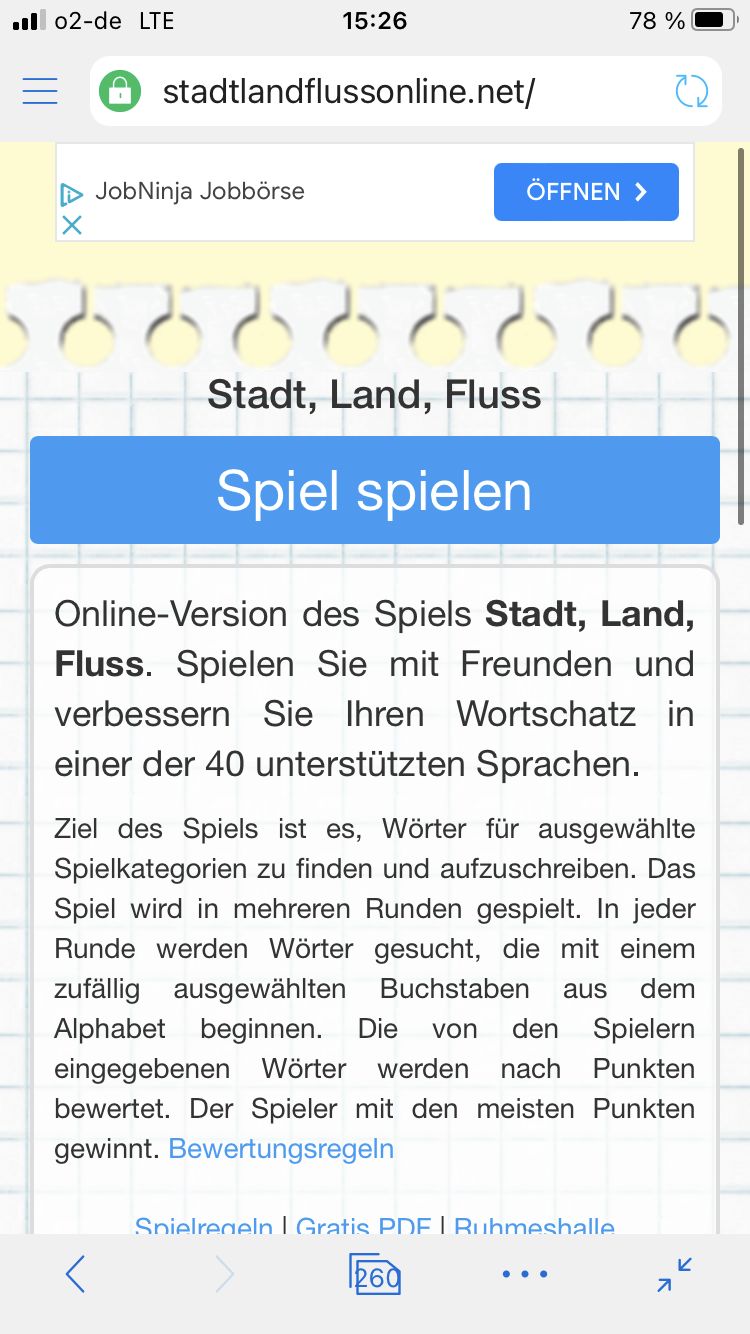Open the JobNinja Jobbörse ad with ÖFFNEN

585,192
